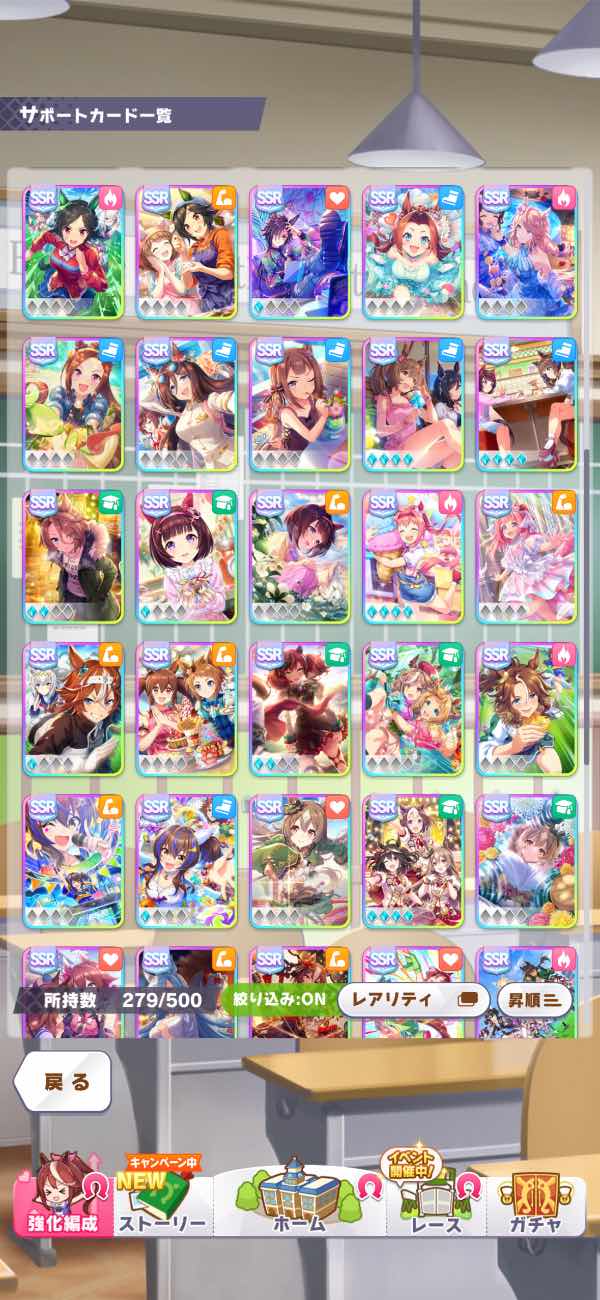Select the SSR card with girl singing into microphone

point(73,860)
